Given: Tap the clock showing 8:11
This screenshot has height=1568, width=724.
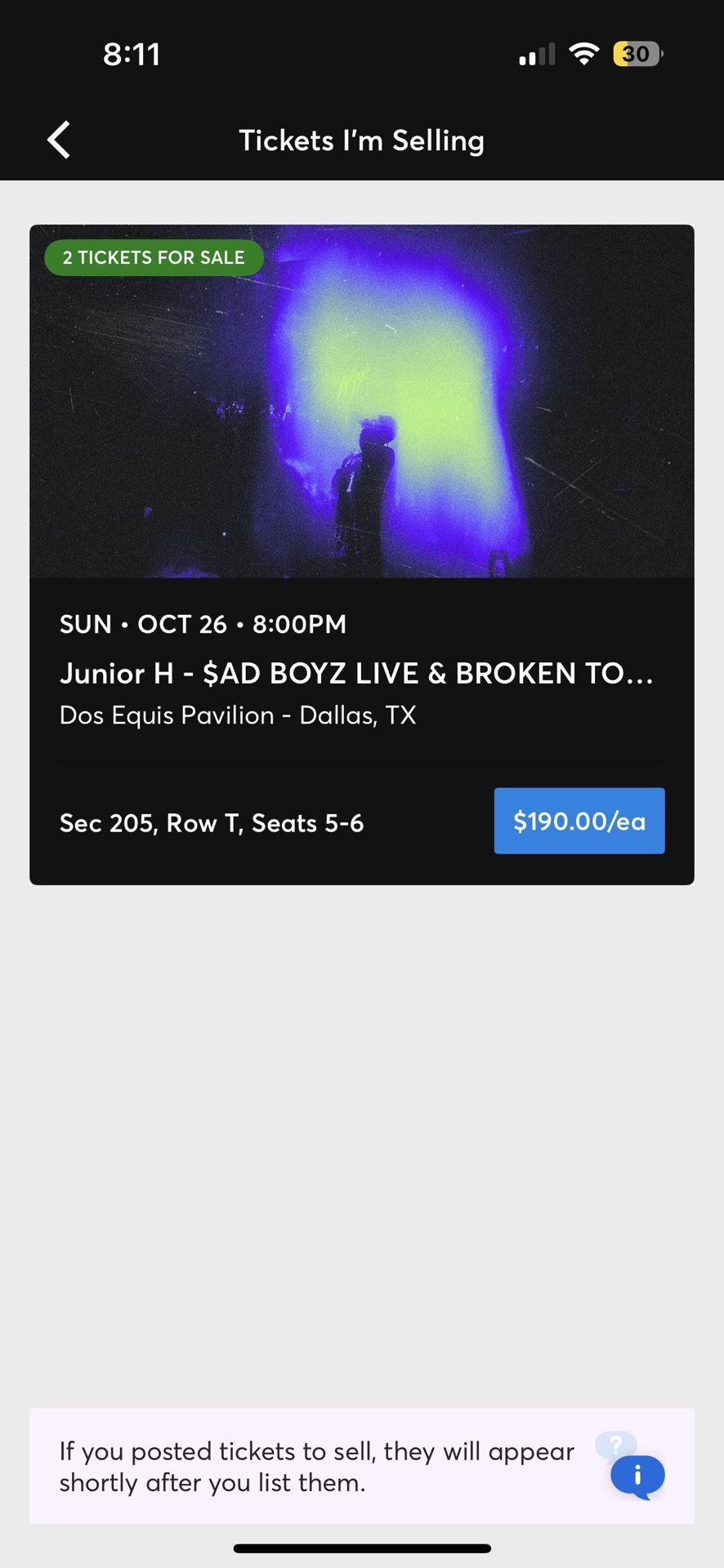Looking at the screenshot, I should tap(132, 54).
